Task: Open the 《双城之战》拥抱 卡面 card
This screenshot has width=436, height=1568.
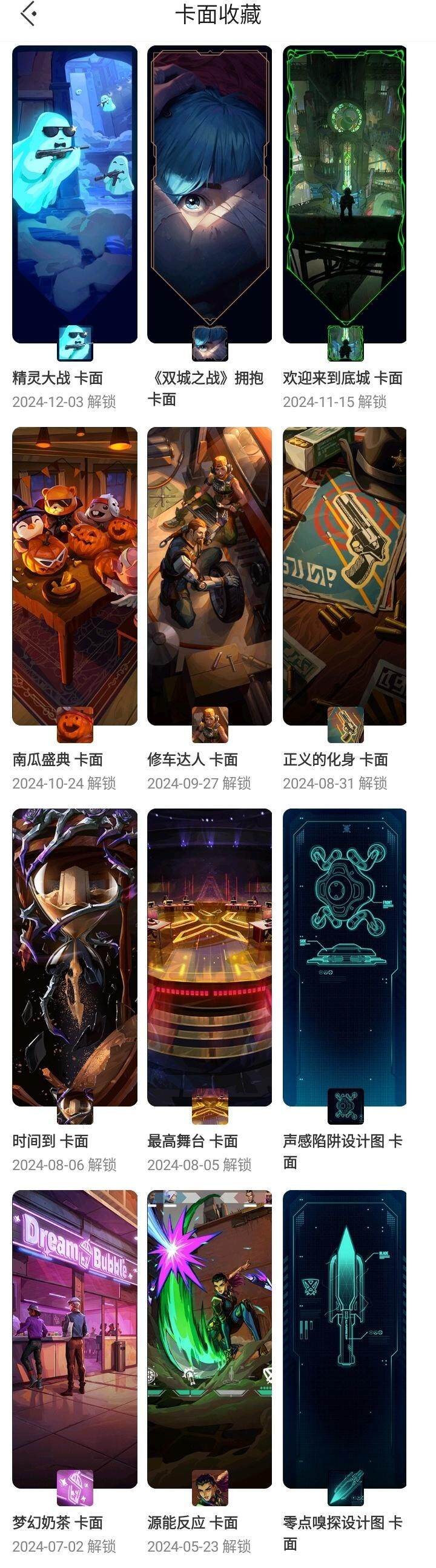Action: (210, 195)
